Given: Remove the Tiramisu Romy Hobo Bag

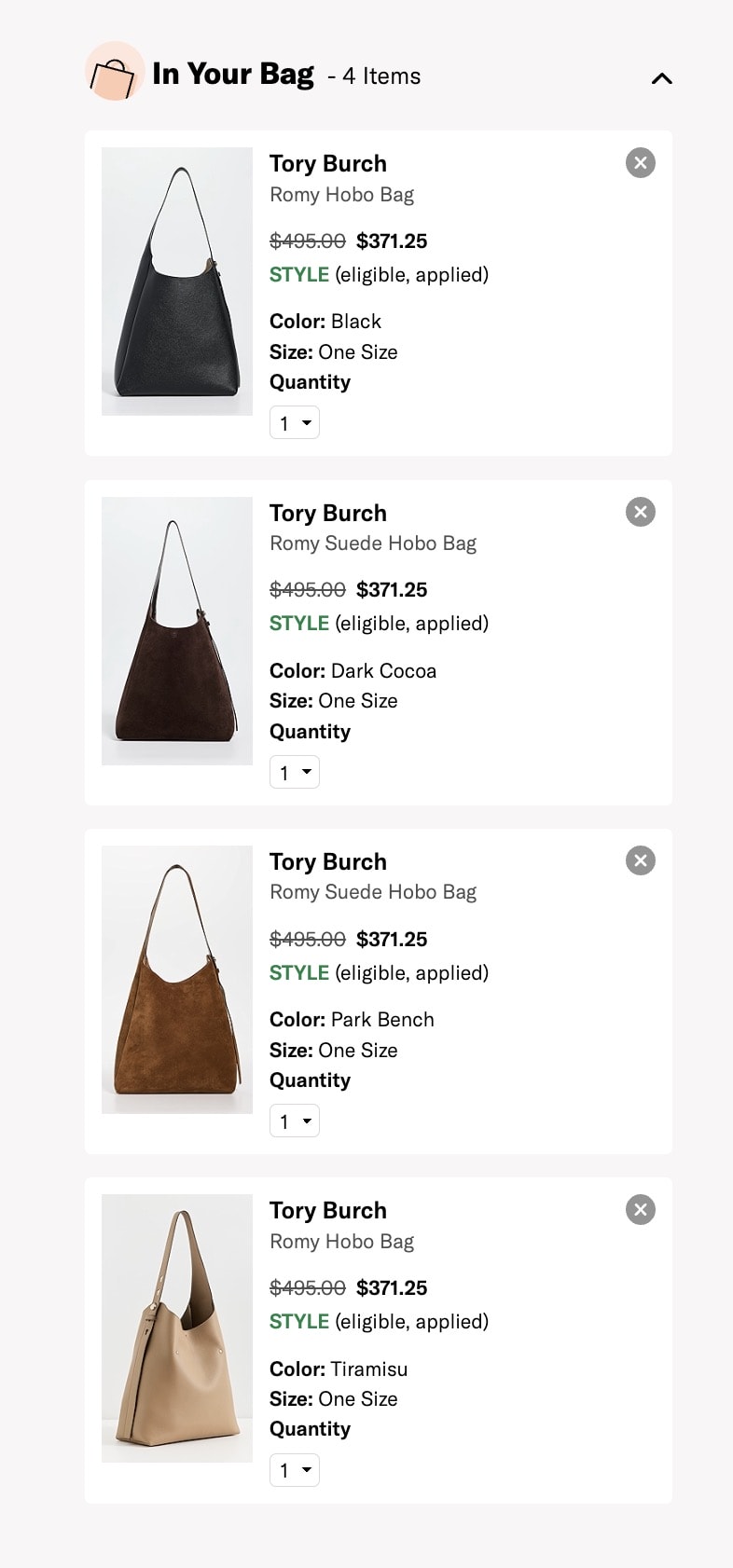Looking at the screenshot, I should point(641,1209).
